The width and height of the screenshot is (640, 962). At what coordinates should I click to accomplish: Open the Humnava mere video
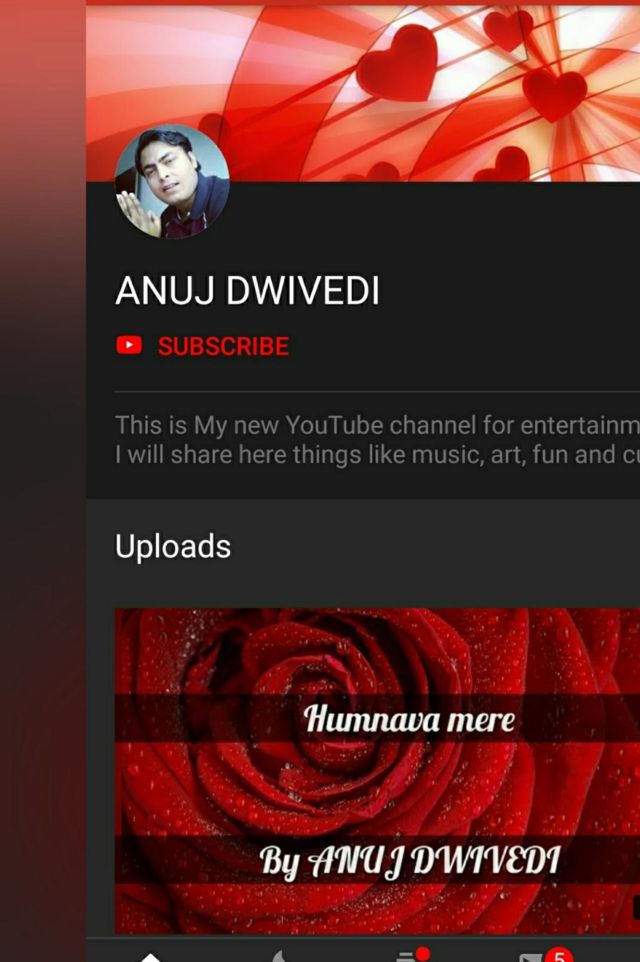pos(377,770)
